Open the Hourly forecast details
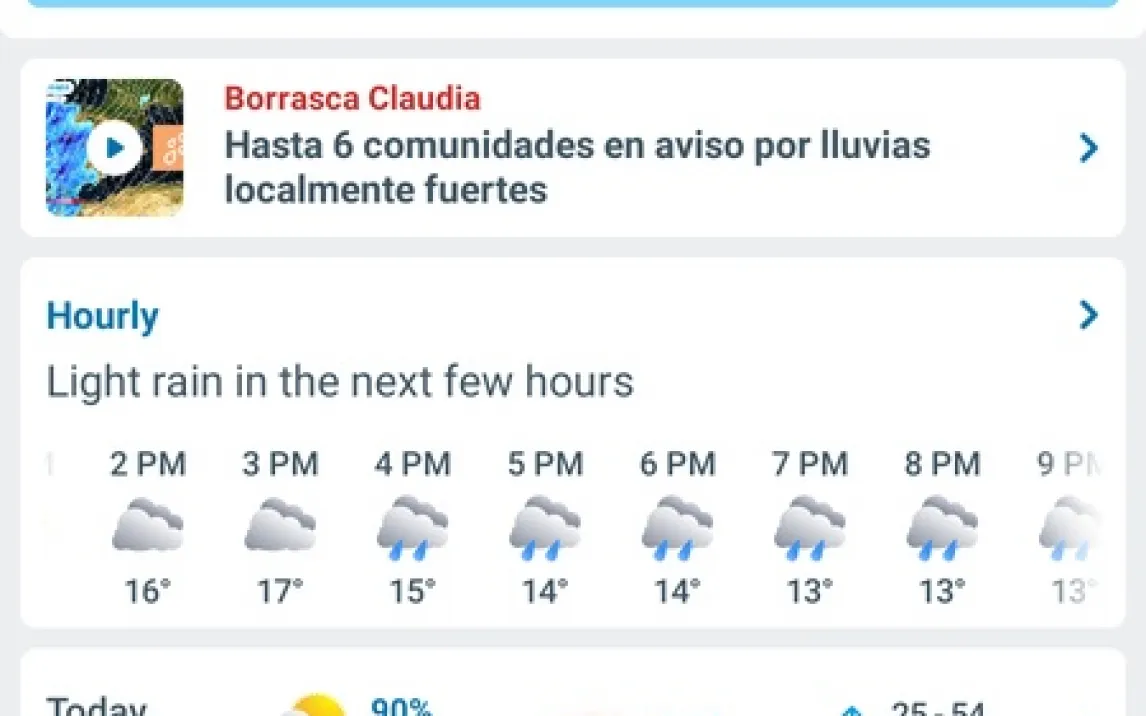1146x716 pixels. click(x=103, y=316)
